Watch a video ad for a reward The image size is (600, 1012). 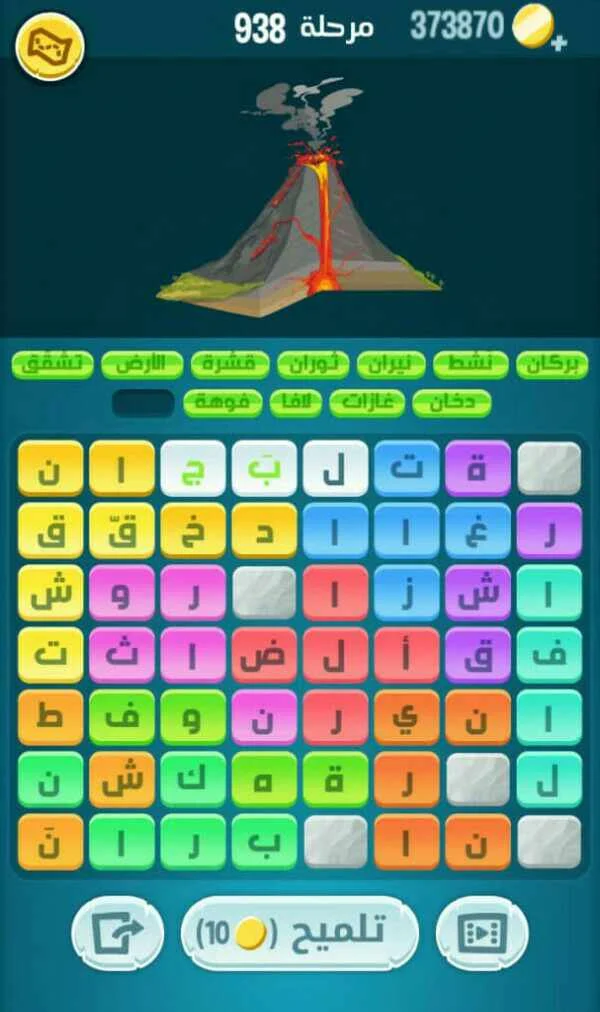481,933
